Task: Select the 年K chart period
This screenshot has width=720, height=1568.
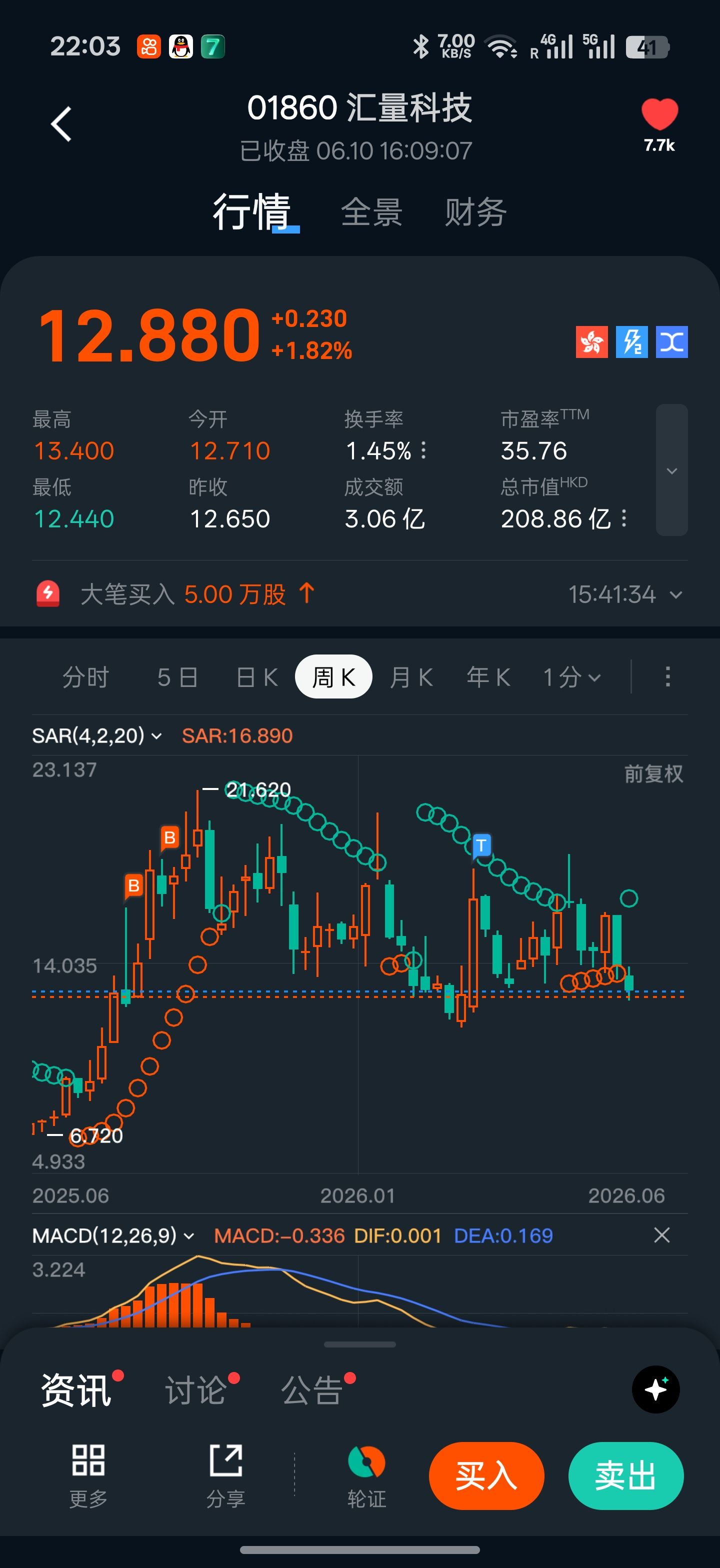Action: [x=488, y=677]
